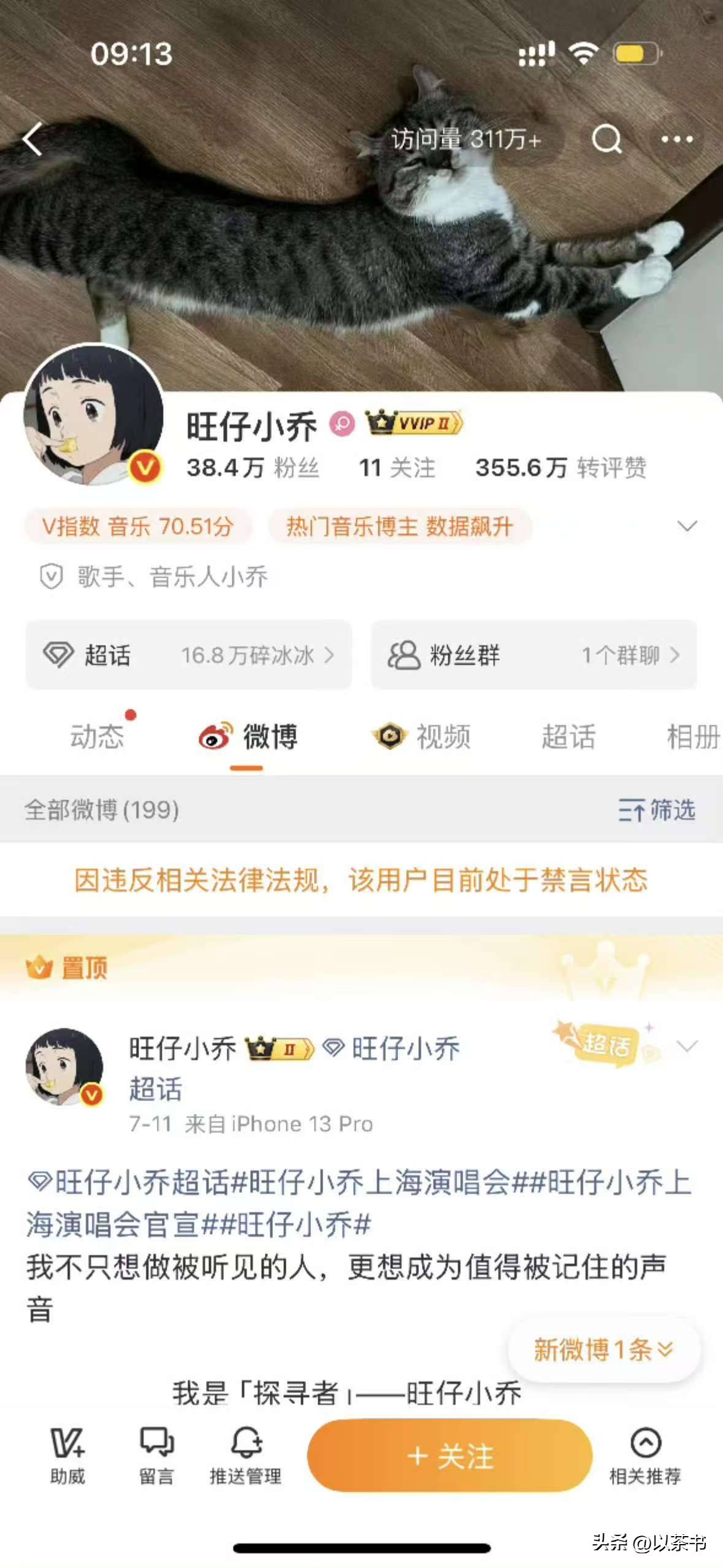Open 推送管理 push settings
The image size is (723, 1568).
(x=245, y=1455)
